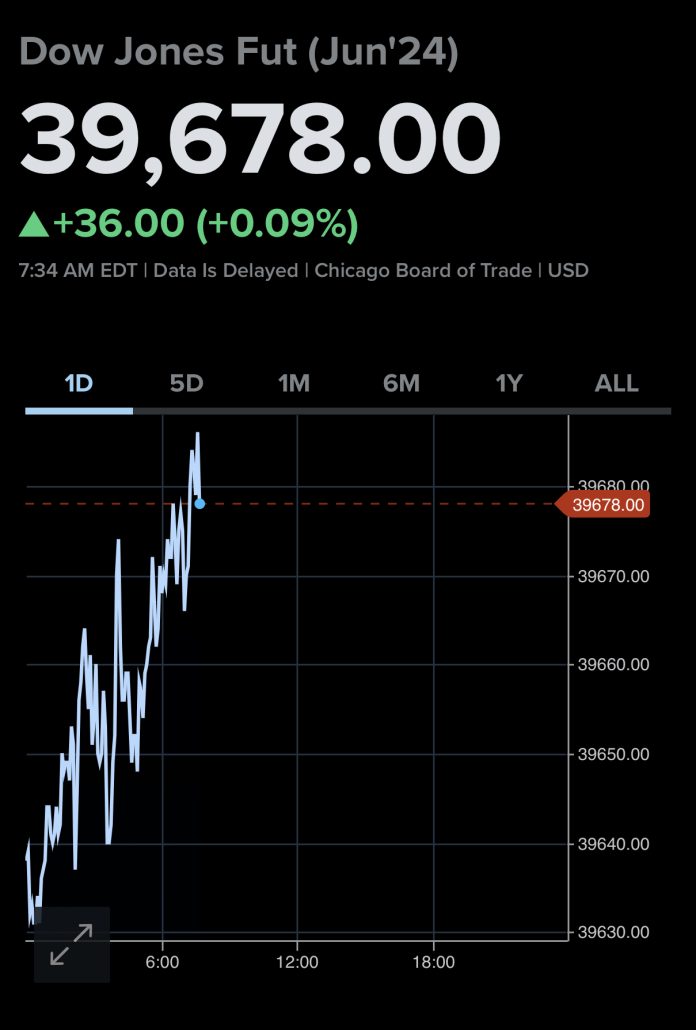696x1030 pixels.
Task: Show the 1Y chart range
Action: pyautogui.click(x=509, y=384)
